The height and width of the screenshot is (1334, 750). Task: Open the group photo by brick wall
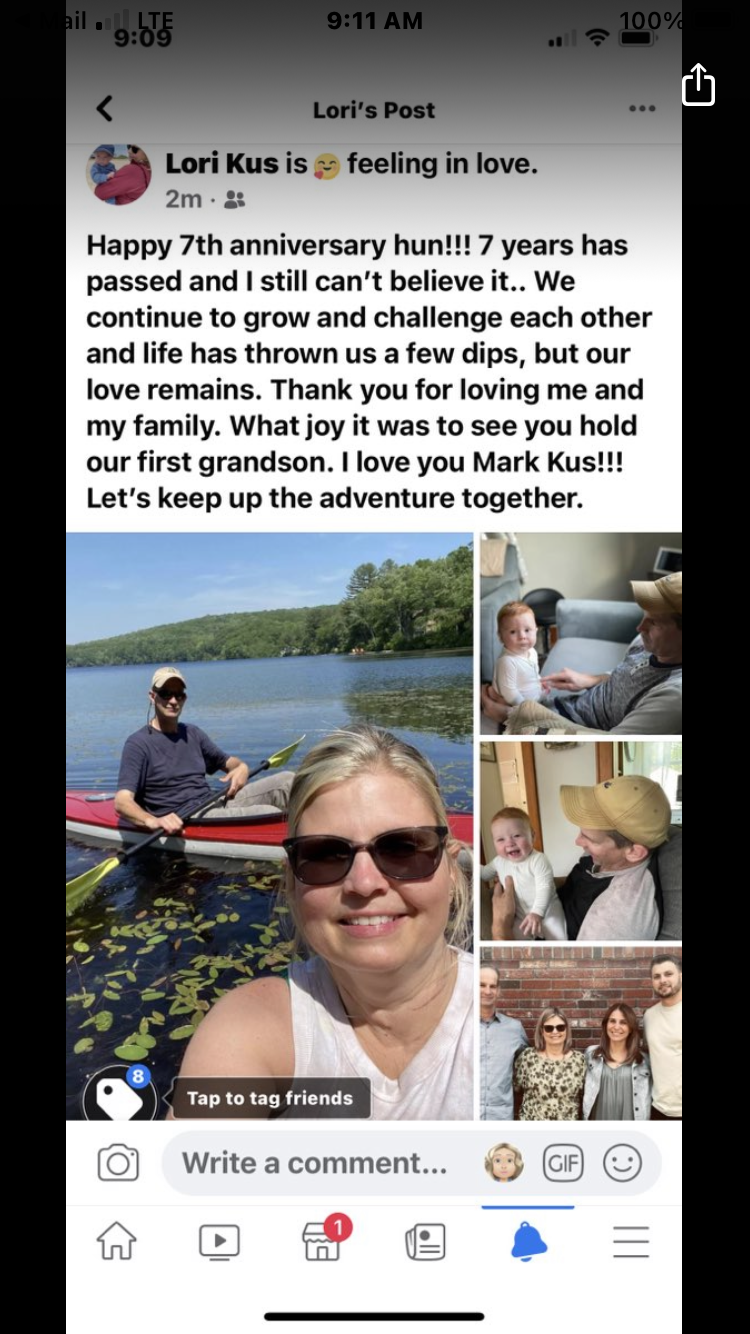click(581, 1033)
